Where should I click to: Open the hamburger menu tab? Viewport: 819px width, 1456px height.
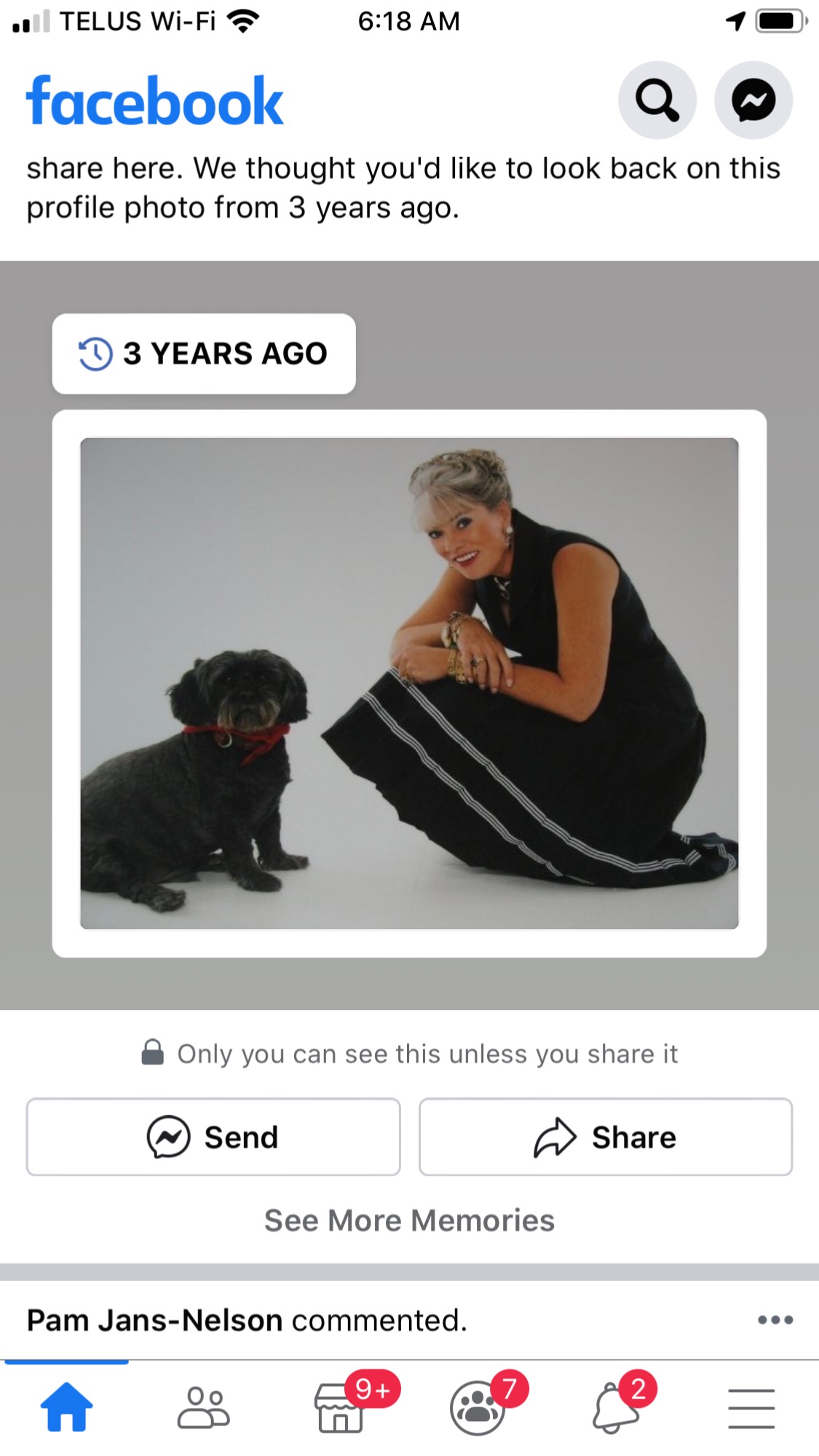pyautogui.click(x=751, y=1409)
